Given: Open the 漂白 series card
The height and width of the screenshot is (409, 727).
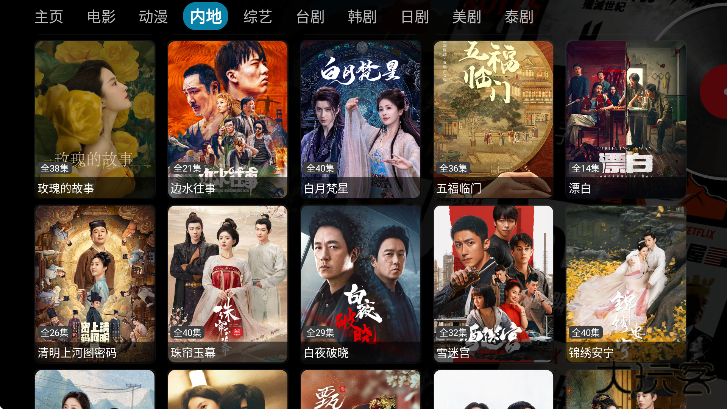Looking at the screenshot, I should (x=626, y=118).
